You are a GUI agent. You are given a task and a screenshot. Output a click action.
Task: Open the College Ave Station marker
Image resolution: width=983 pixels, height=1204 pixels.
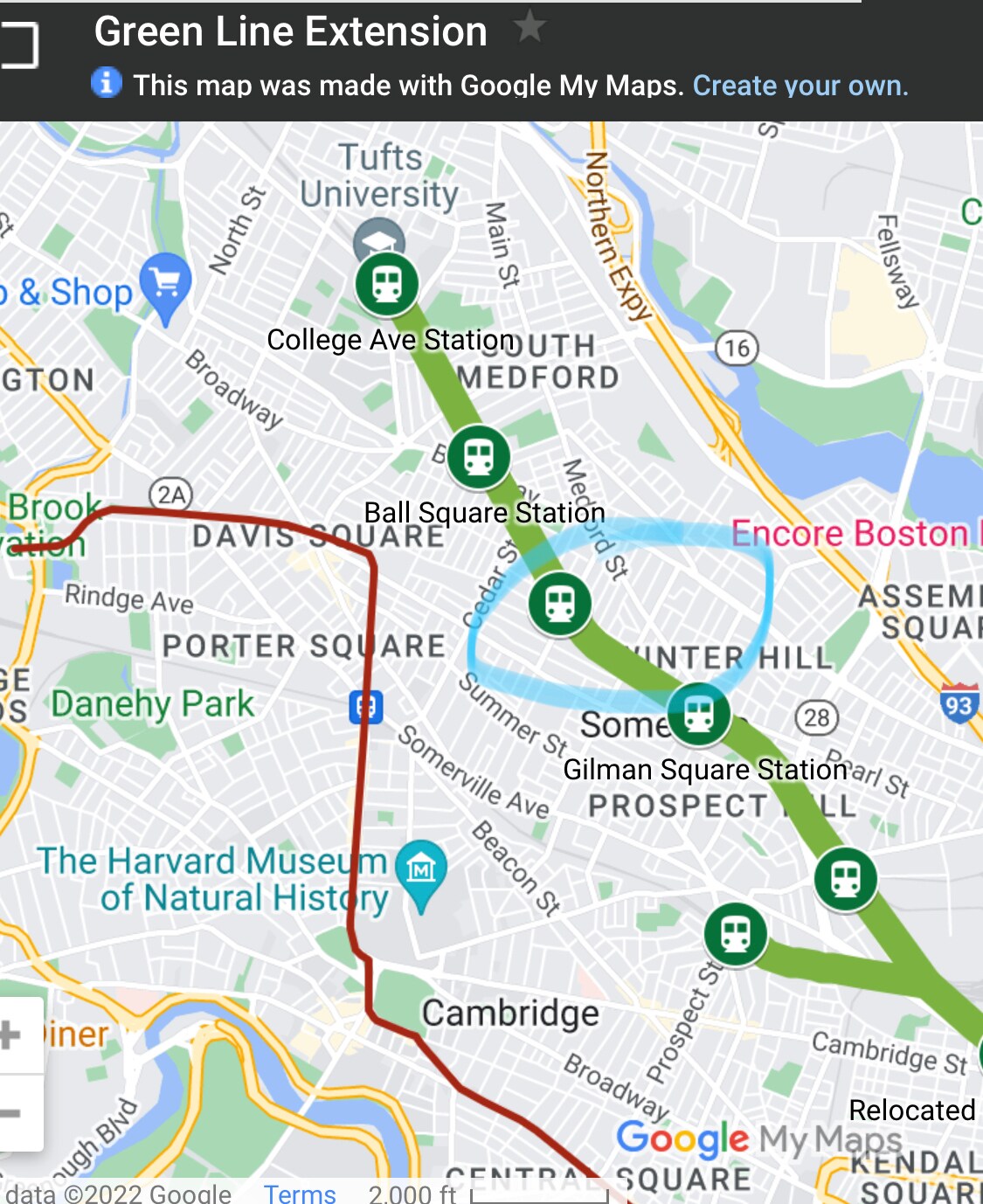point(386,284)
